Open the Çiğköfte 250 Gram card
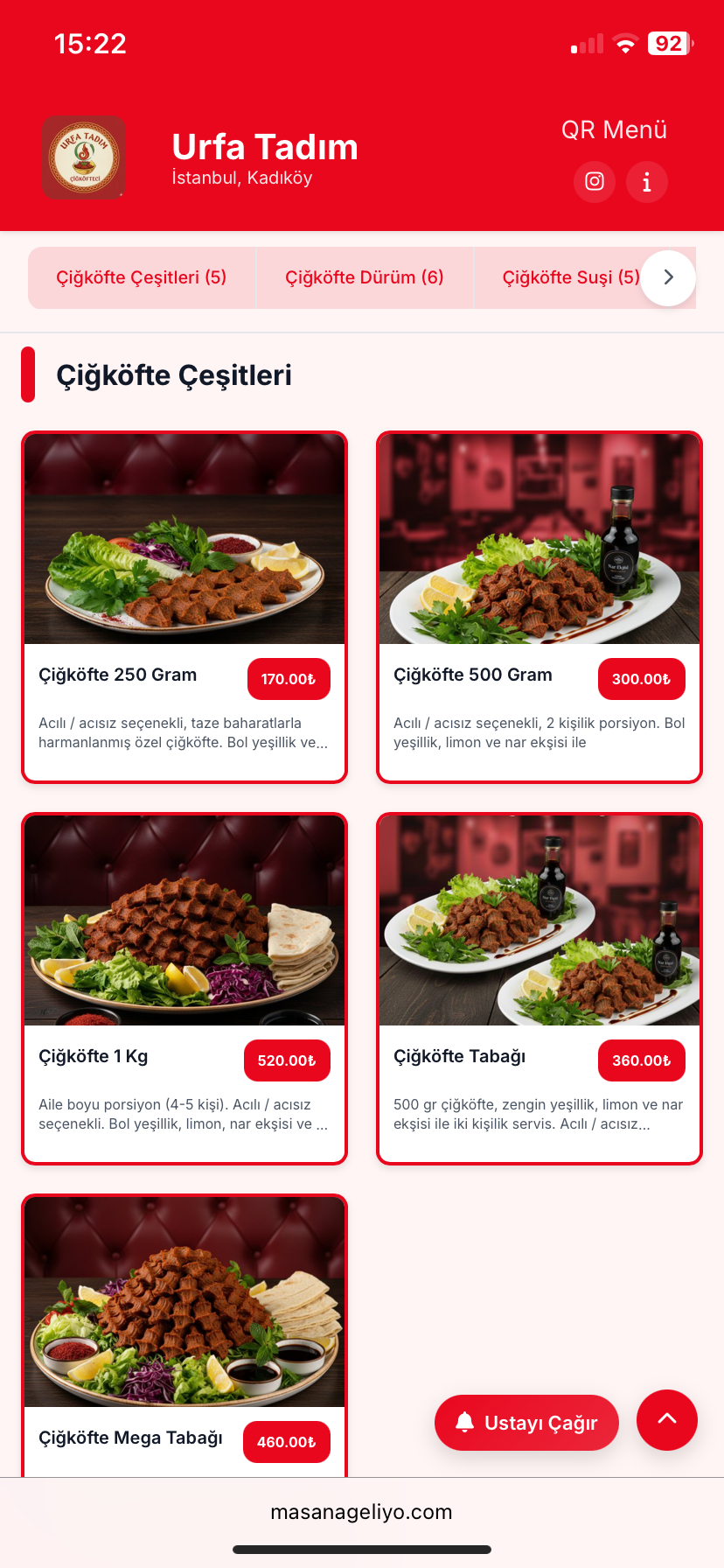This screenshot has height=1568, width=724. (x=184, y=606)
